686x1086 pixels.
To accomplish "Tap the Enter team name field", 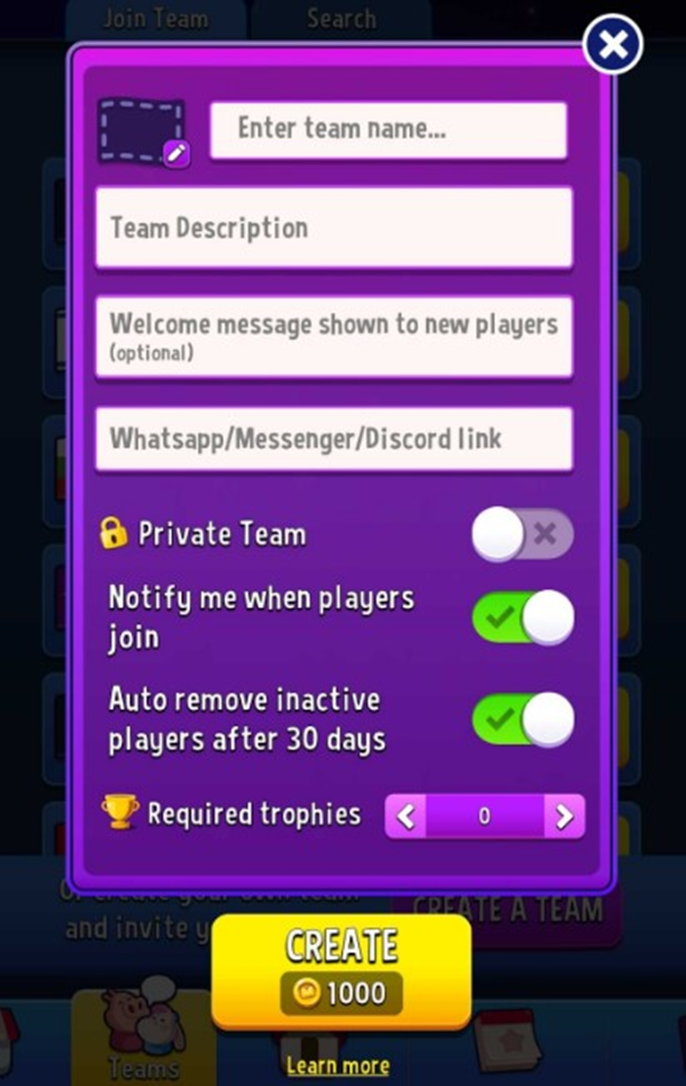I will click(388, 130).
